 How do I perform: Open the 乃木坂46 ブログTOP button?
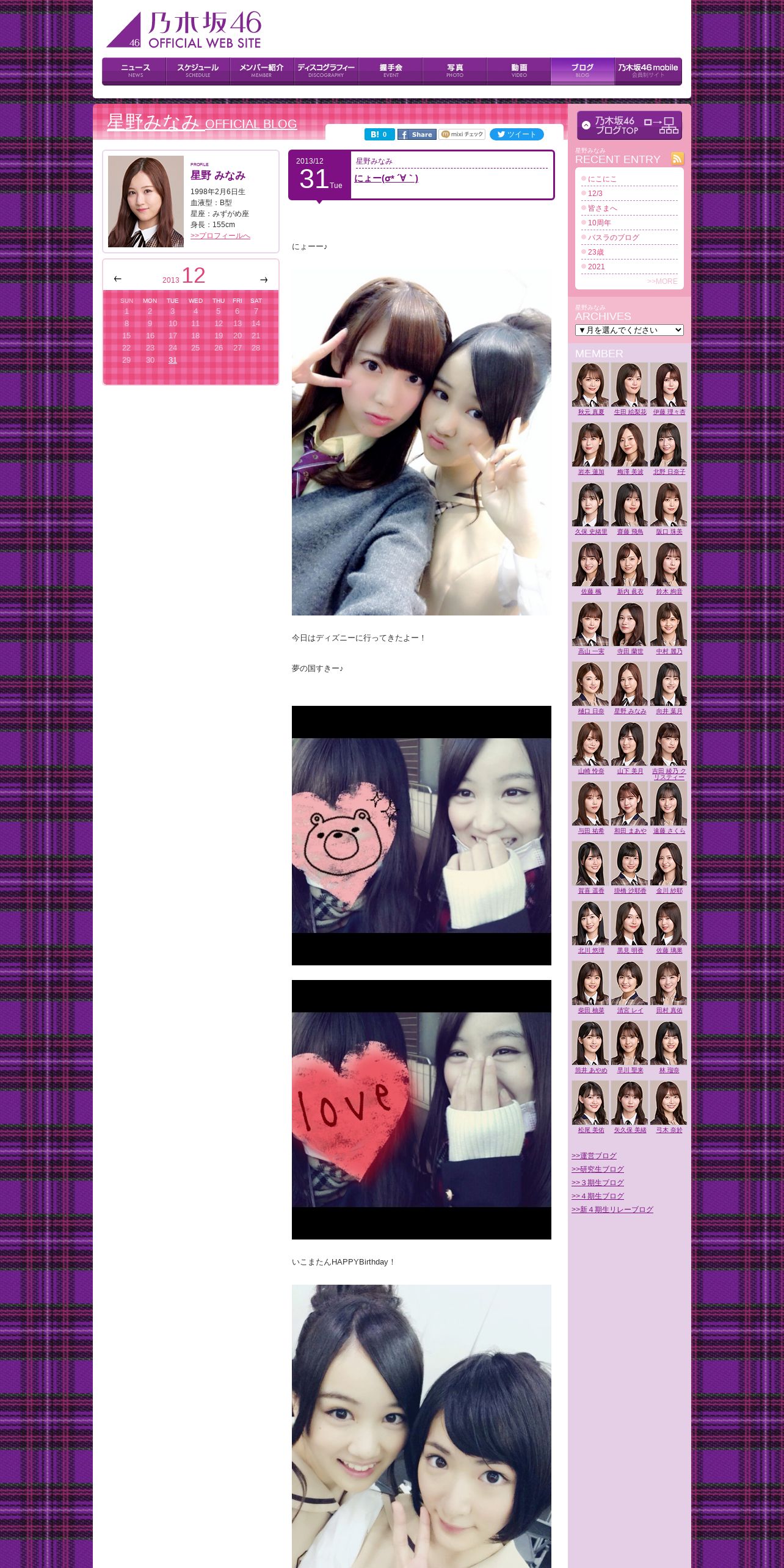(630, 125)
